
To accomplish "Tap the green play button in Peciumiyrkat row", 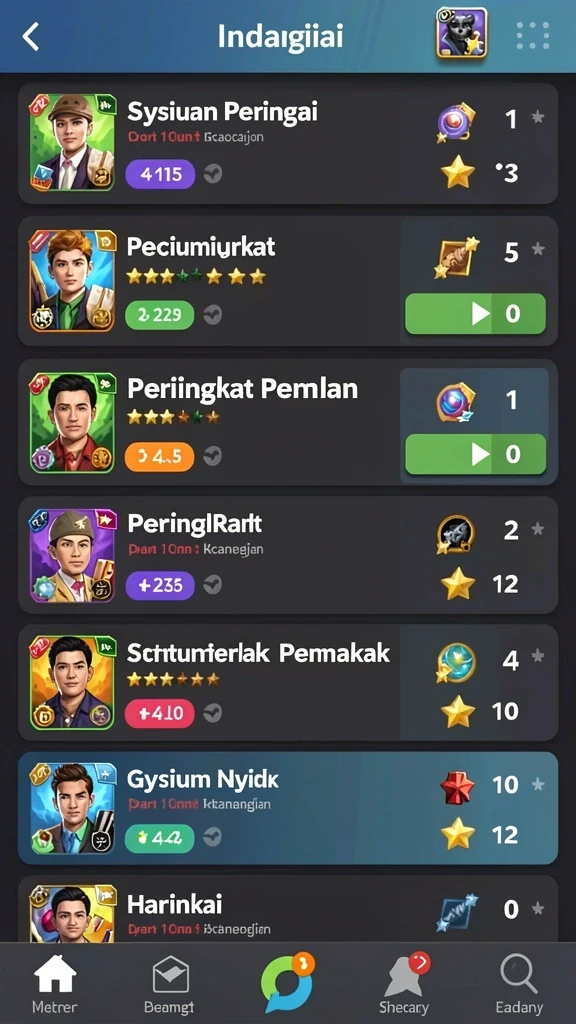I will [475, 313].
